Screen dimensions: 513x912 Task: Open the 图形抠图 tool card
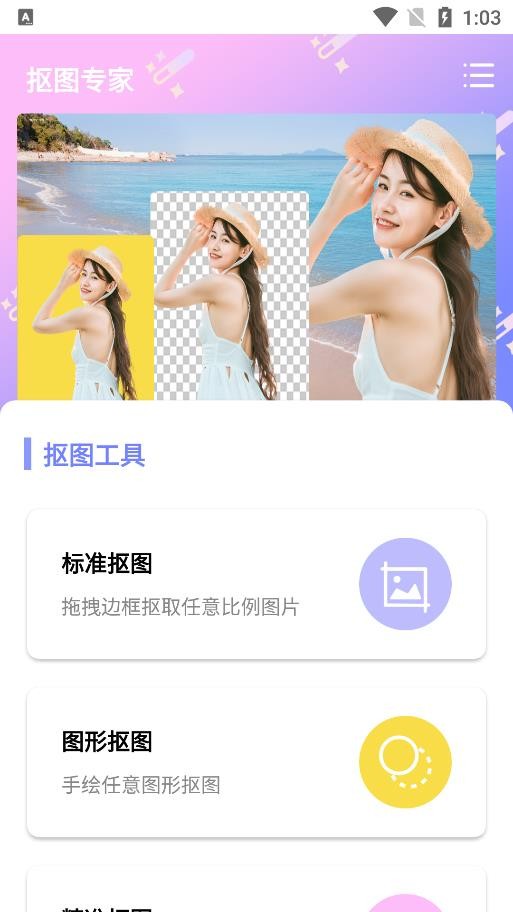click(x=256, y=762)
